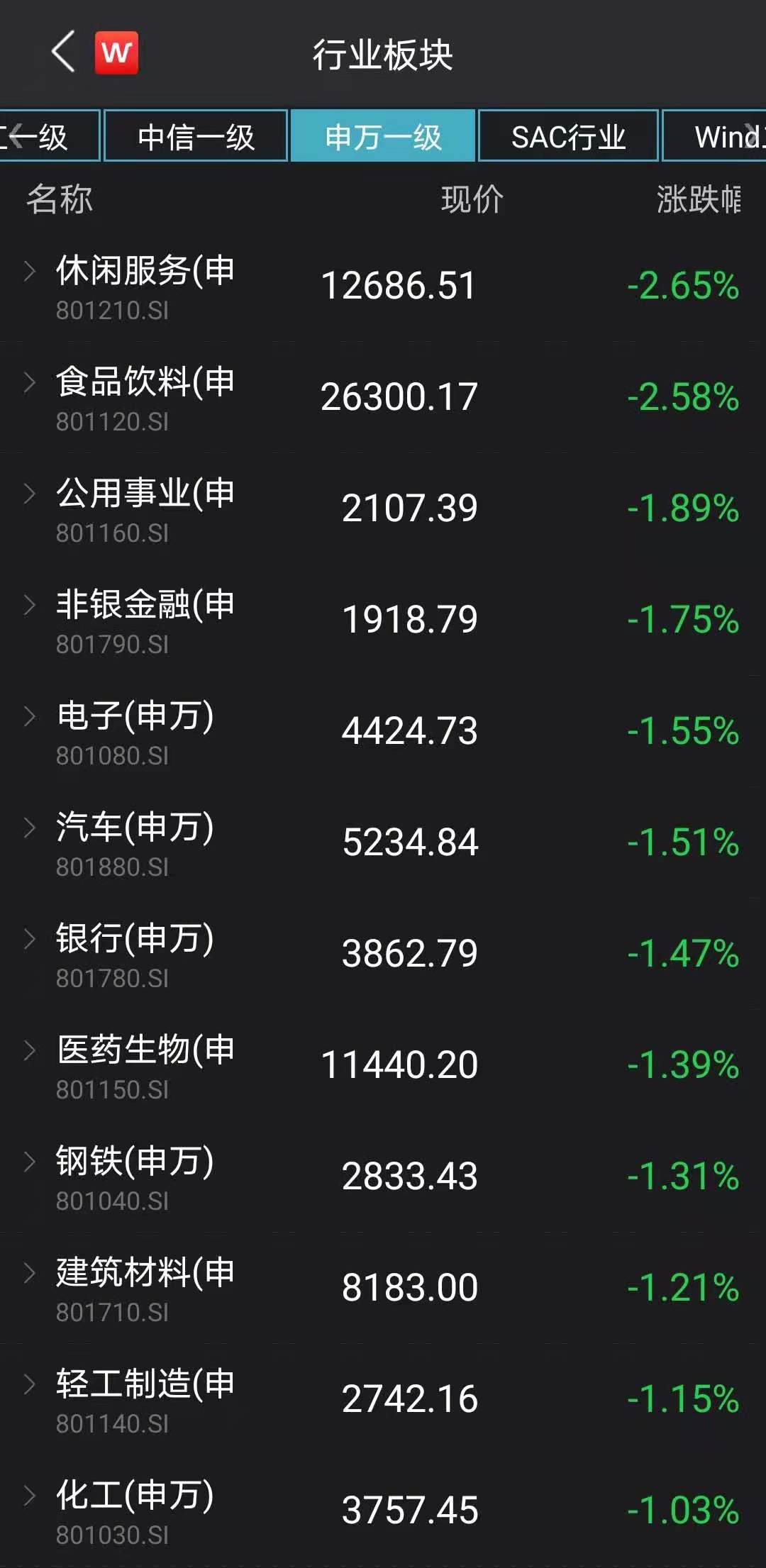Open the 非银金融 sector row
Viewport: 766px width, 1568px height.
(383, 621)
